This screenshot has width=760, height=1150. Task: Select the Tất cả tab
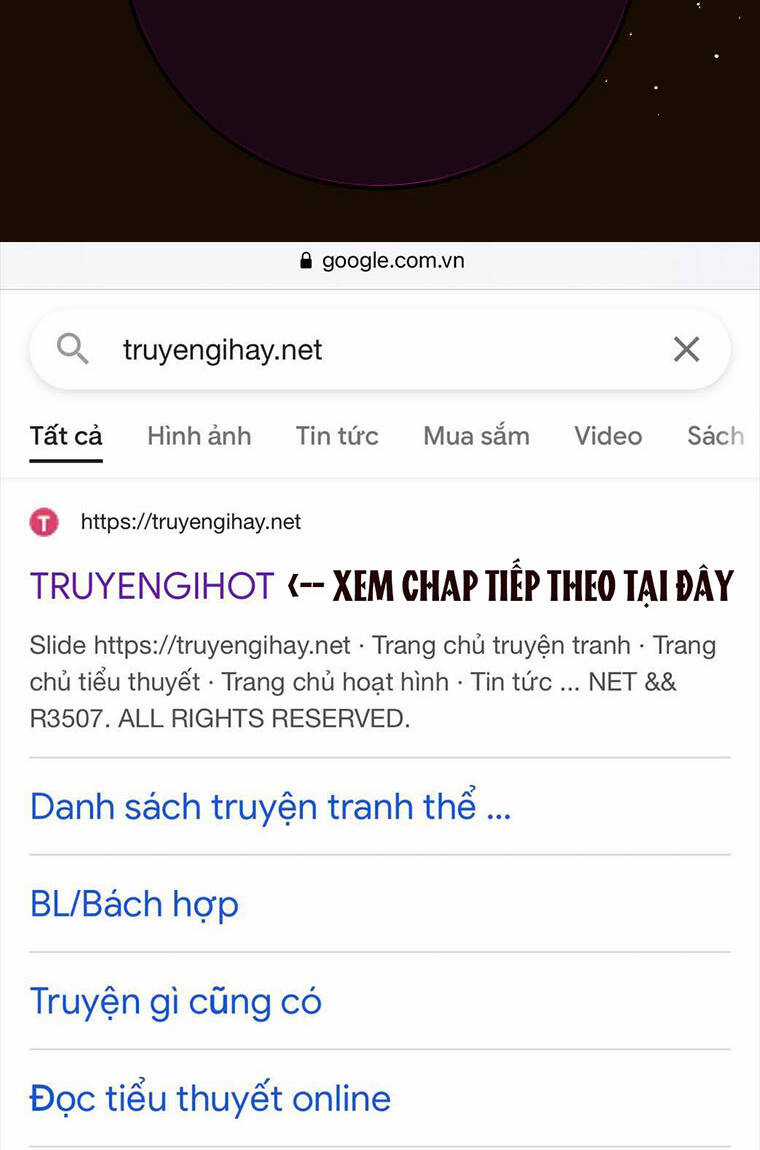click(x=65, y=436)
